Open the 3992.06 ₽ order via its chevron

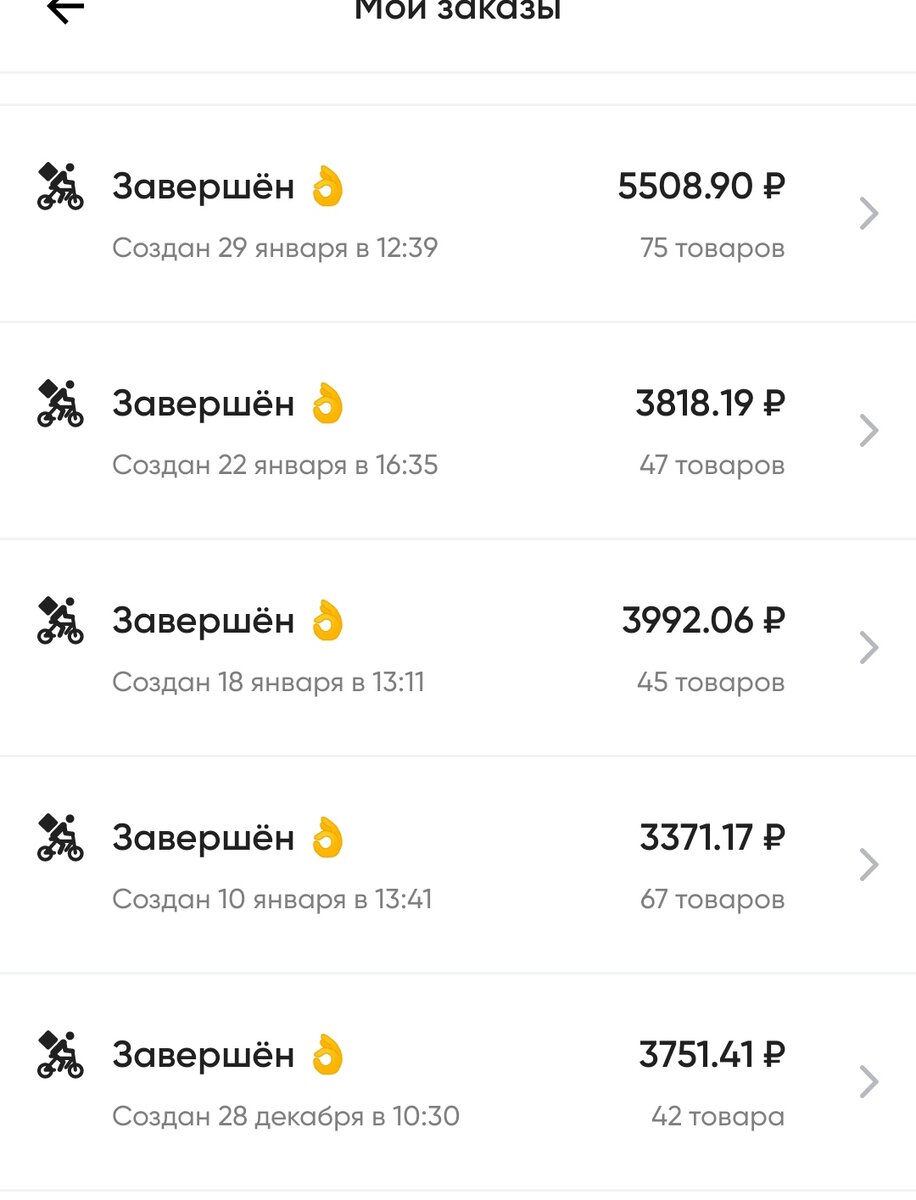pos(867,647)
